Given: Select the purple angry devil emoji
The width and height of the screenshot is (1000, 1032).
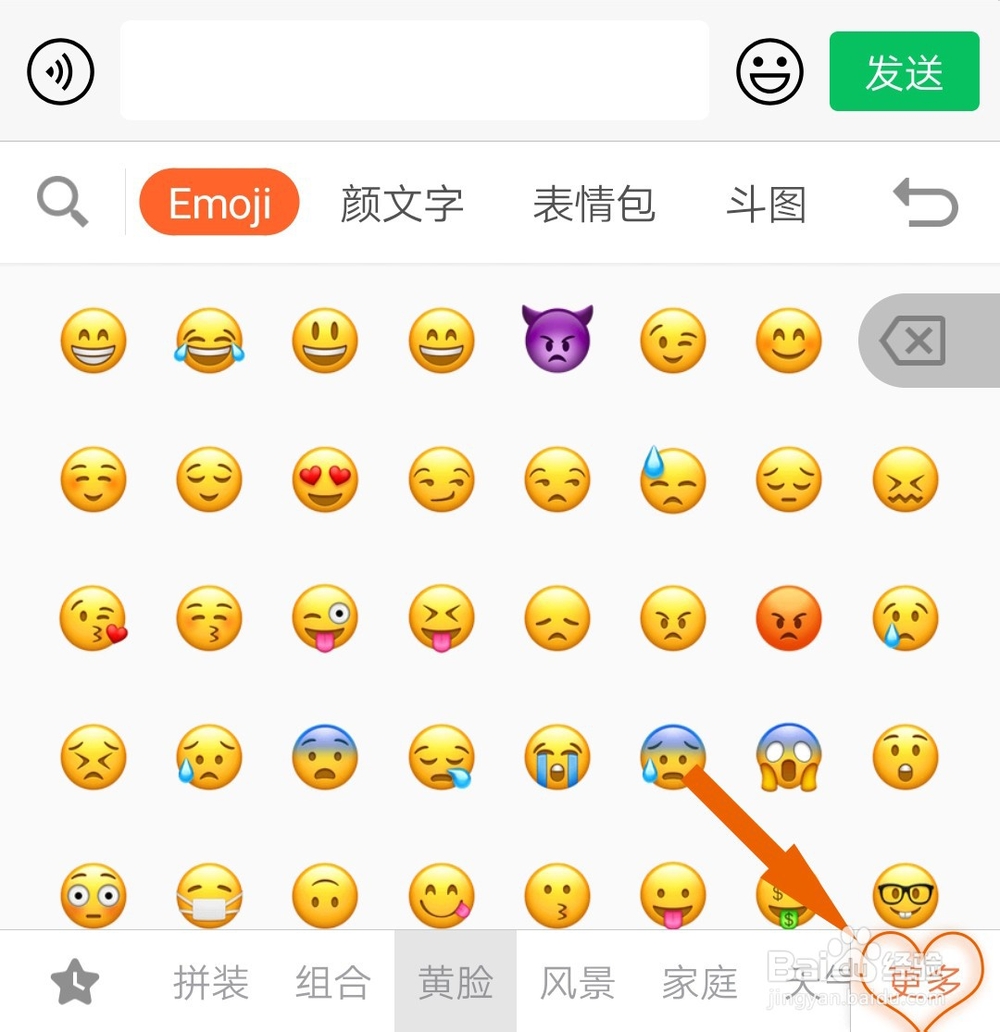Looking at the screenshot, I should [x=558, y=340].
